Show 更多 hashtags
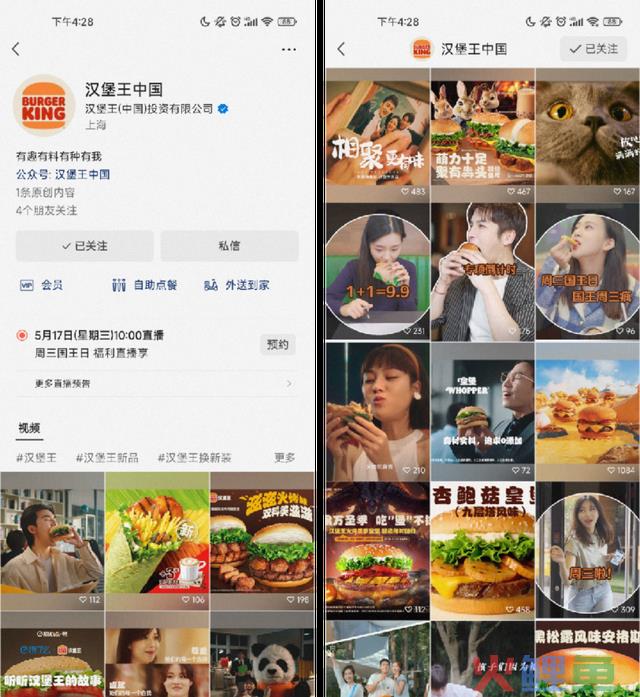 [285, 457]
